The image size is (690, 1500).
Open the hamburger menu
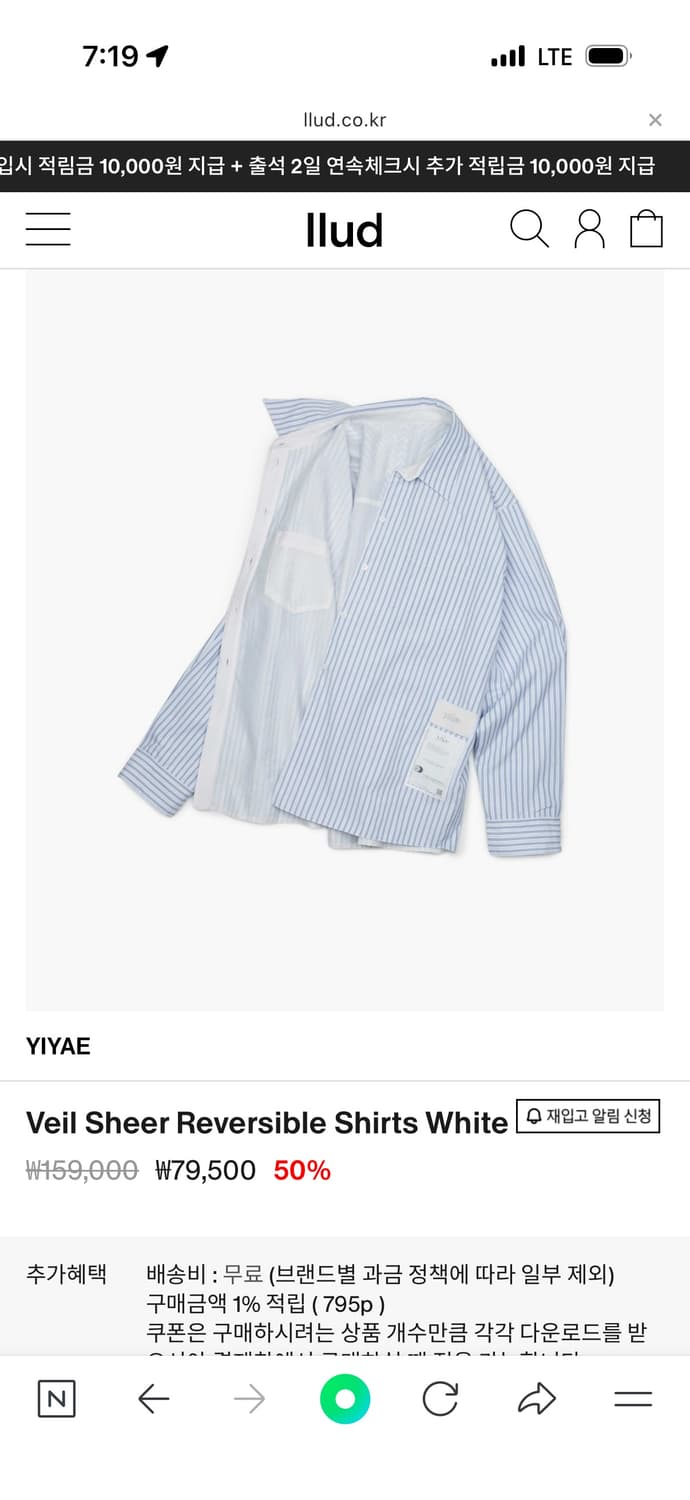[x=48, y=229]
